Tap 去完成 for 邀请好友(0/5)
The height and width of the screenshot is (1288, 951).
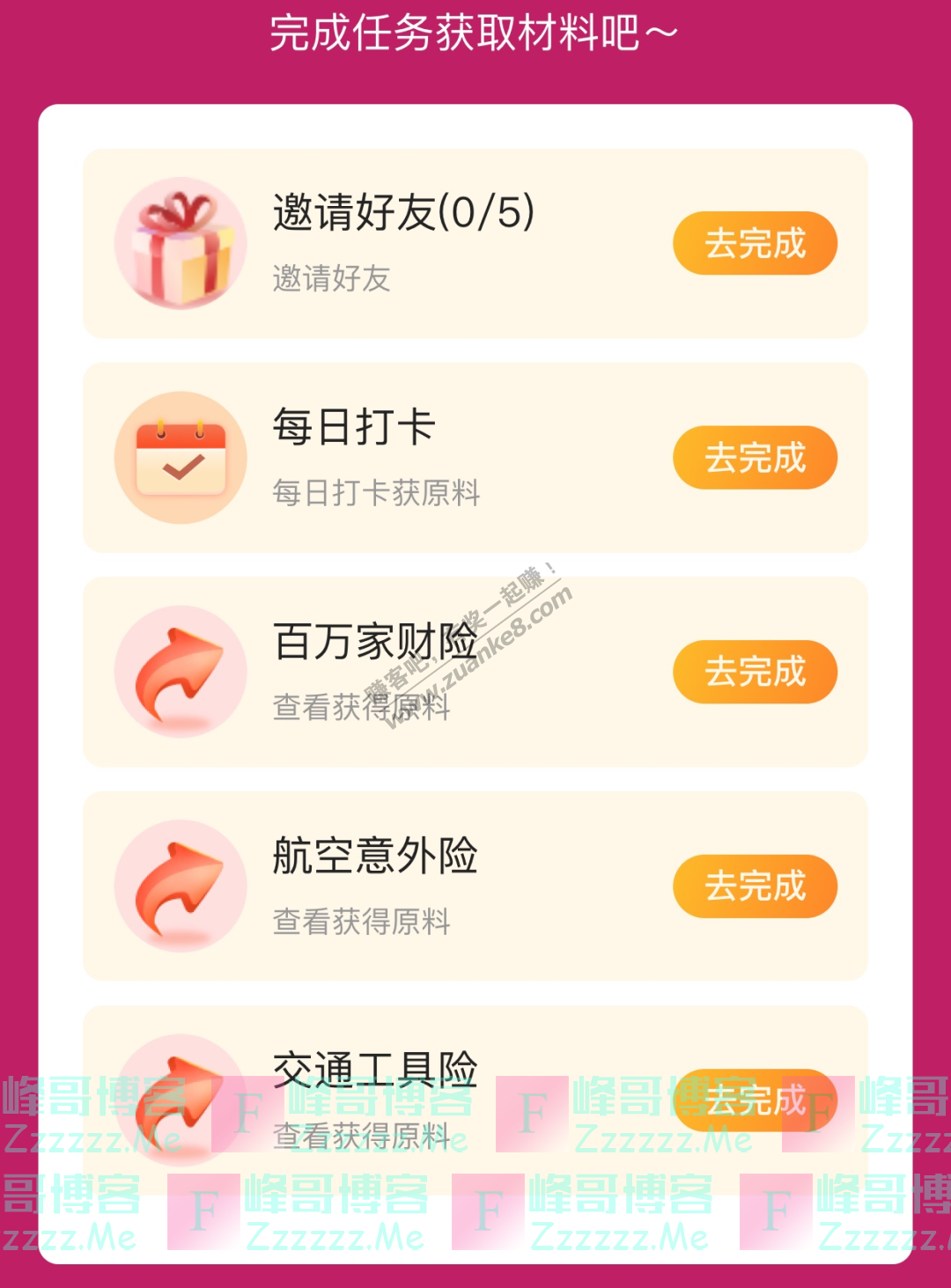coord(755,243)
